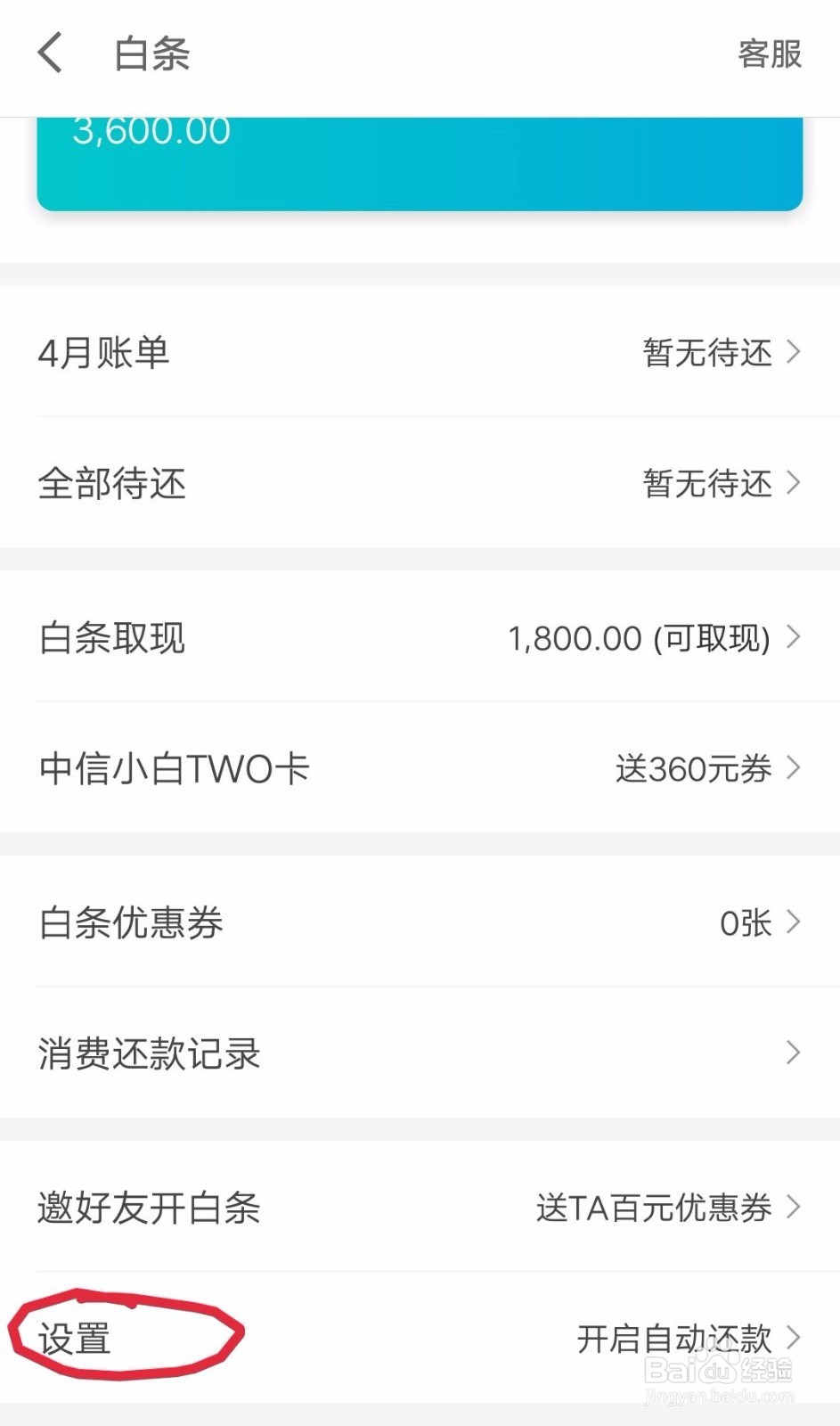Tap the chevron beside 白条取现
Viewport: 840px width, 1426px height.
pyautogui.click(x=793, y=637)
